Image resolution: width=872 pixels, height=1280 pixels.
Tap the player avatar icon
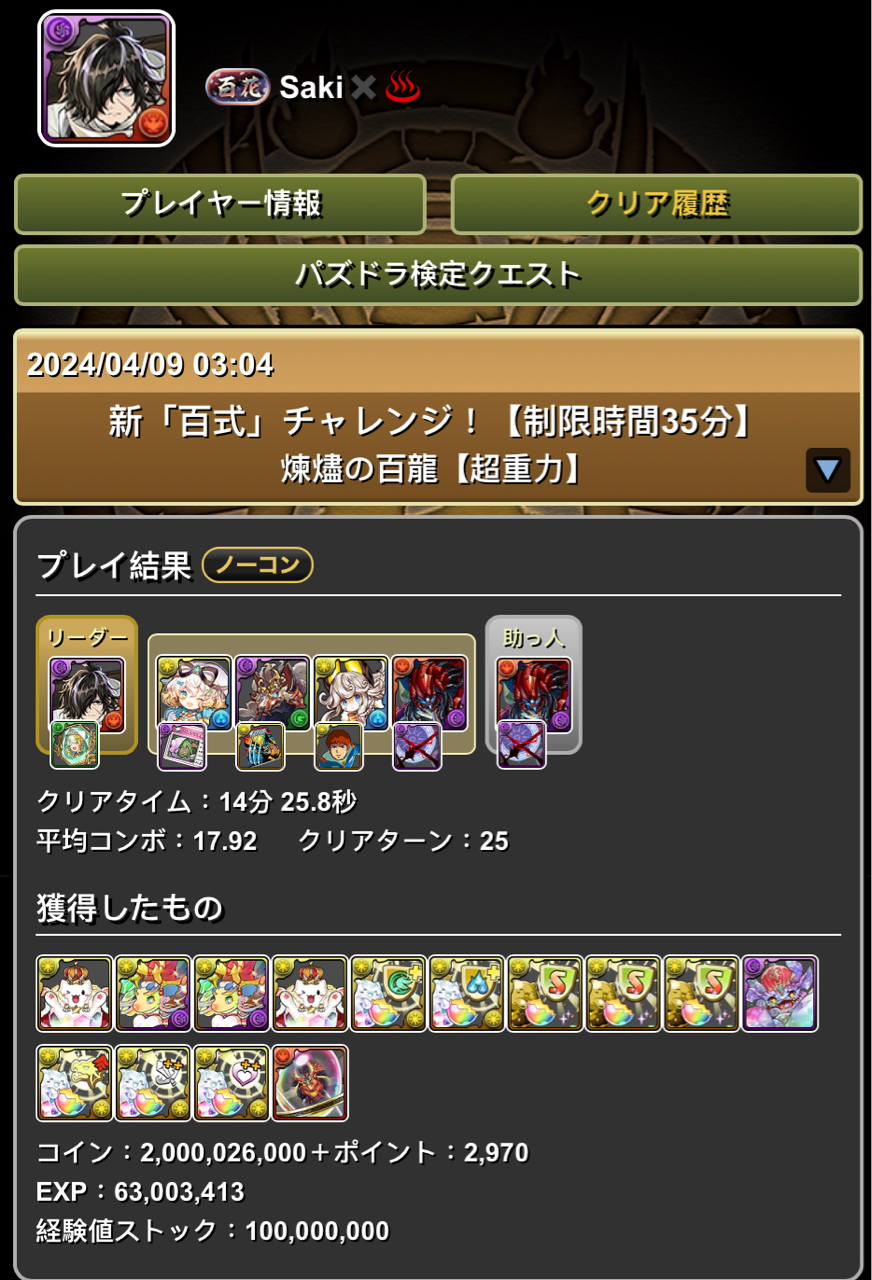pyautogui.click(x=106, y=79)
